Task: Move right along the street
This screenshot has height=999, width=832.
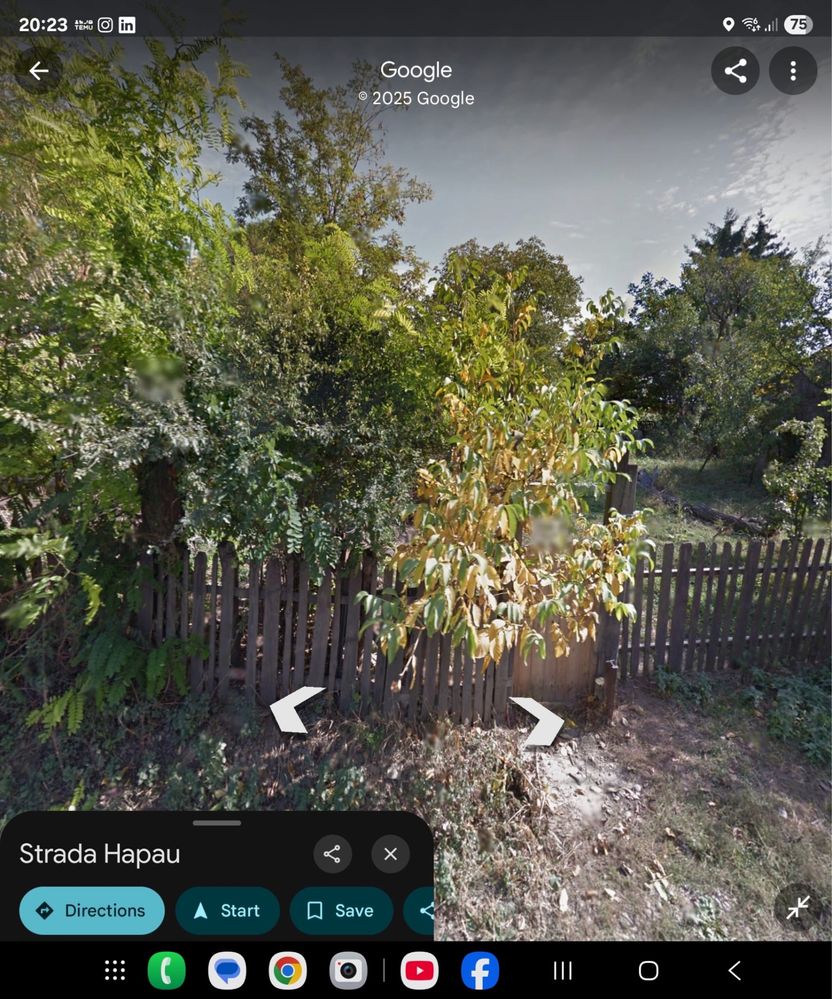Action: [538, 720]
